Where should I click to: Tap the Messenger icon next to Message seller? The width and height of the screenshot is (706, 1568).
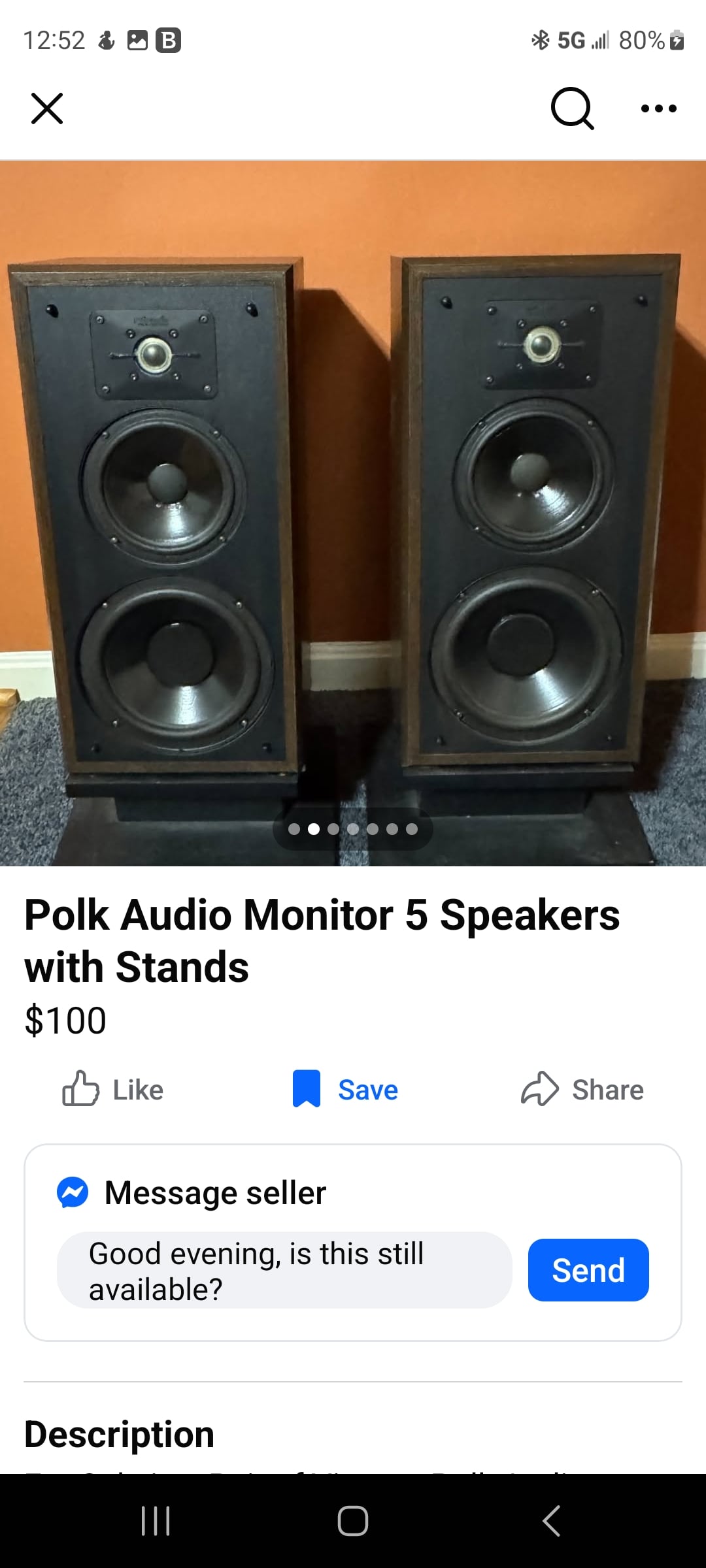coord(74,1191)
